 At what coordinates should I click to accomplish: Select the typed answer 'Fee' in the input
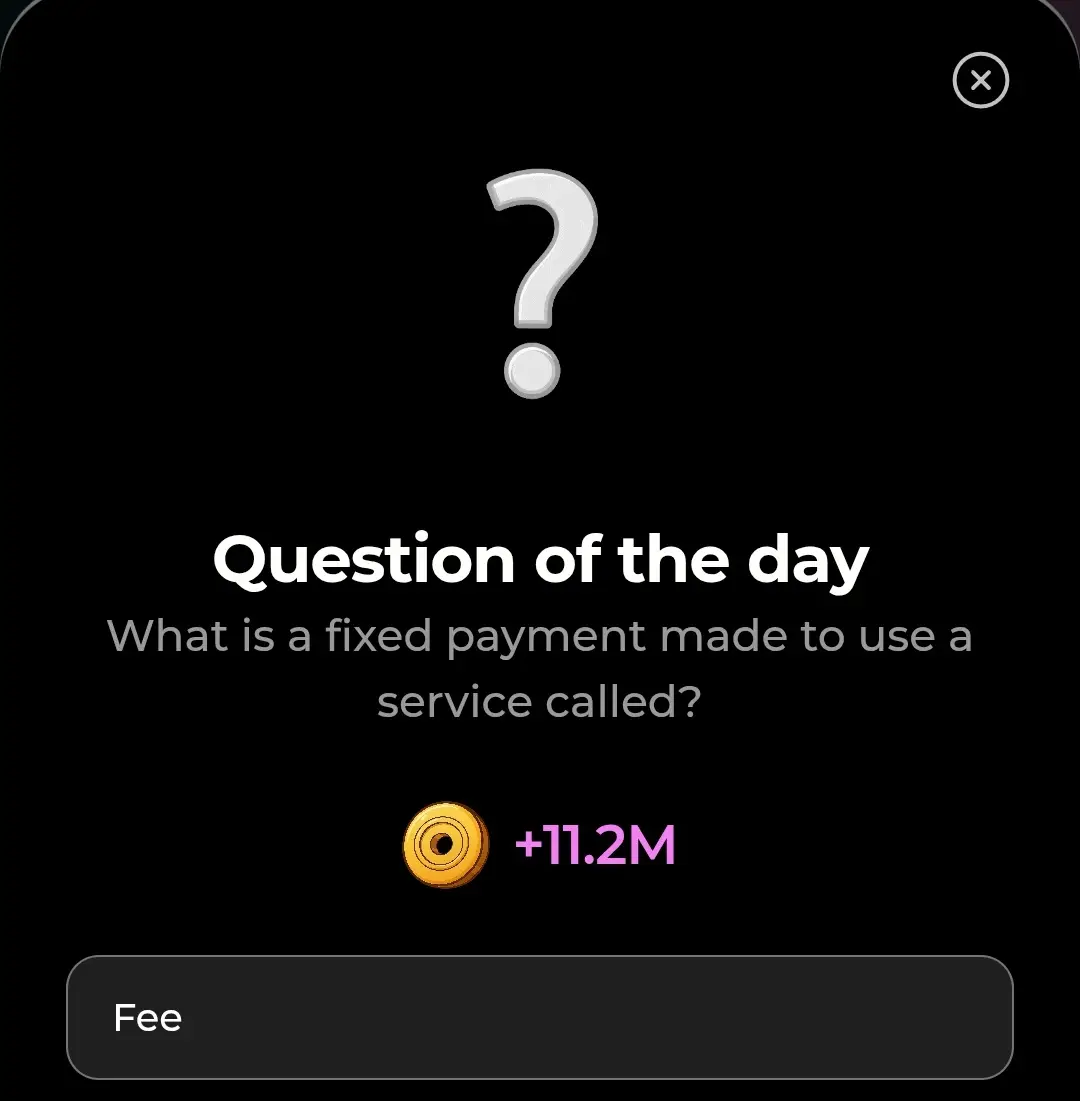pos(150,1017)
